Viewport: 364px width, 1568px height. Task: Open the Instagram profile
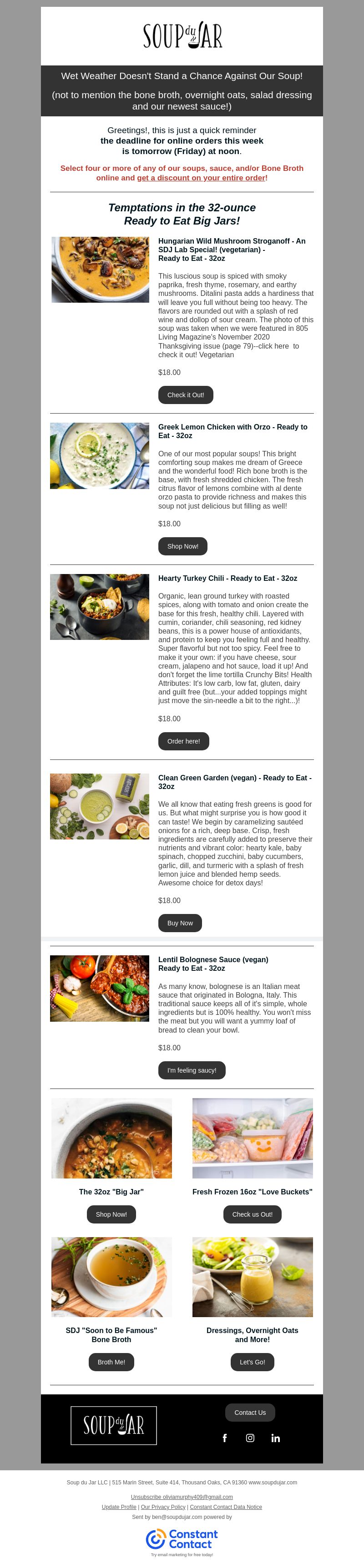(250, 1438)
